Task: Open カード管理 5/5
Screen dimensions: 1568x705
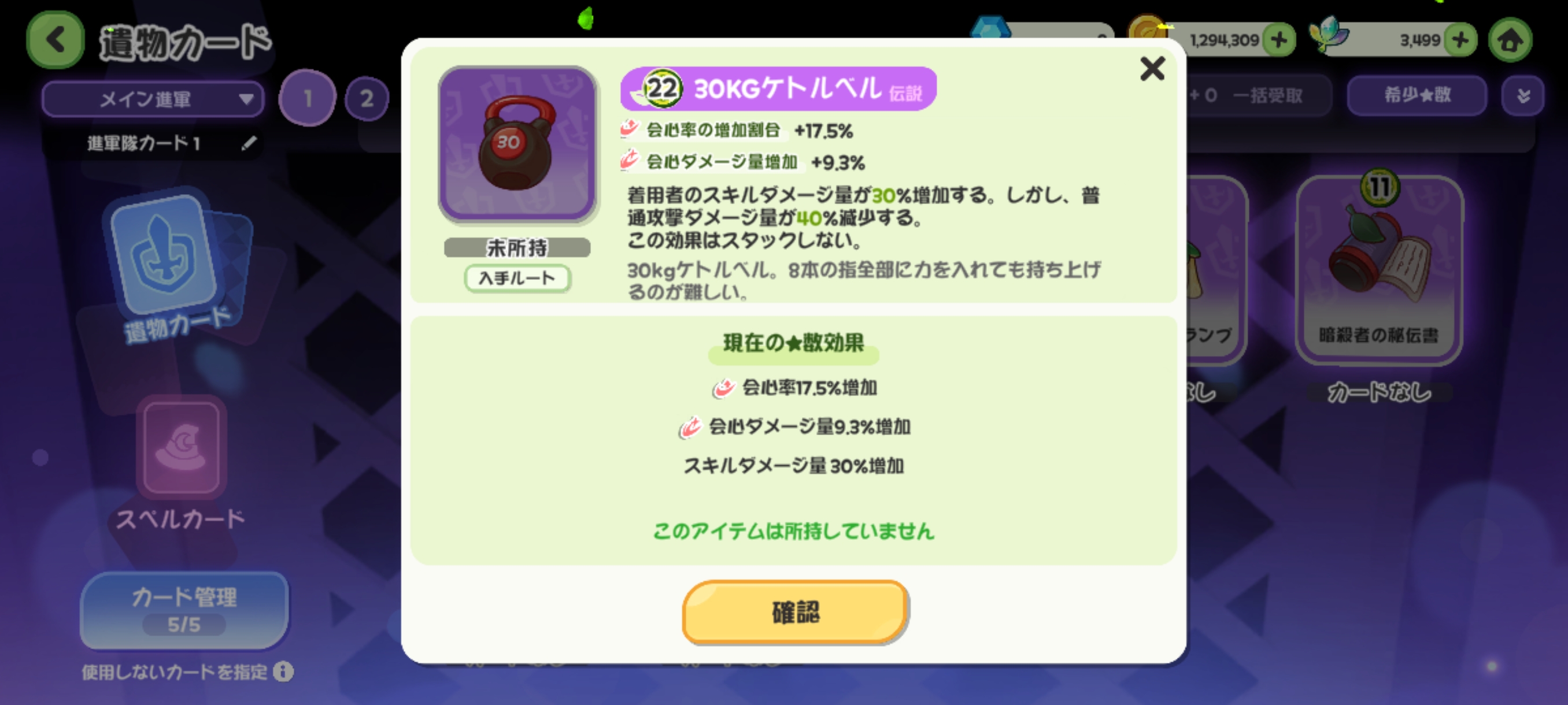Action: [184, 609]
